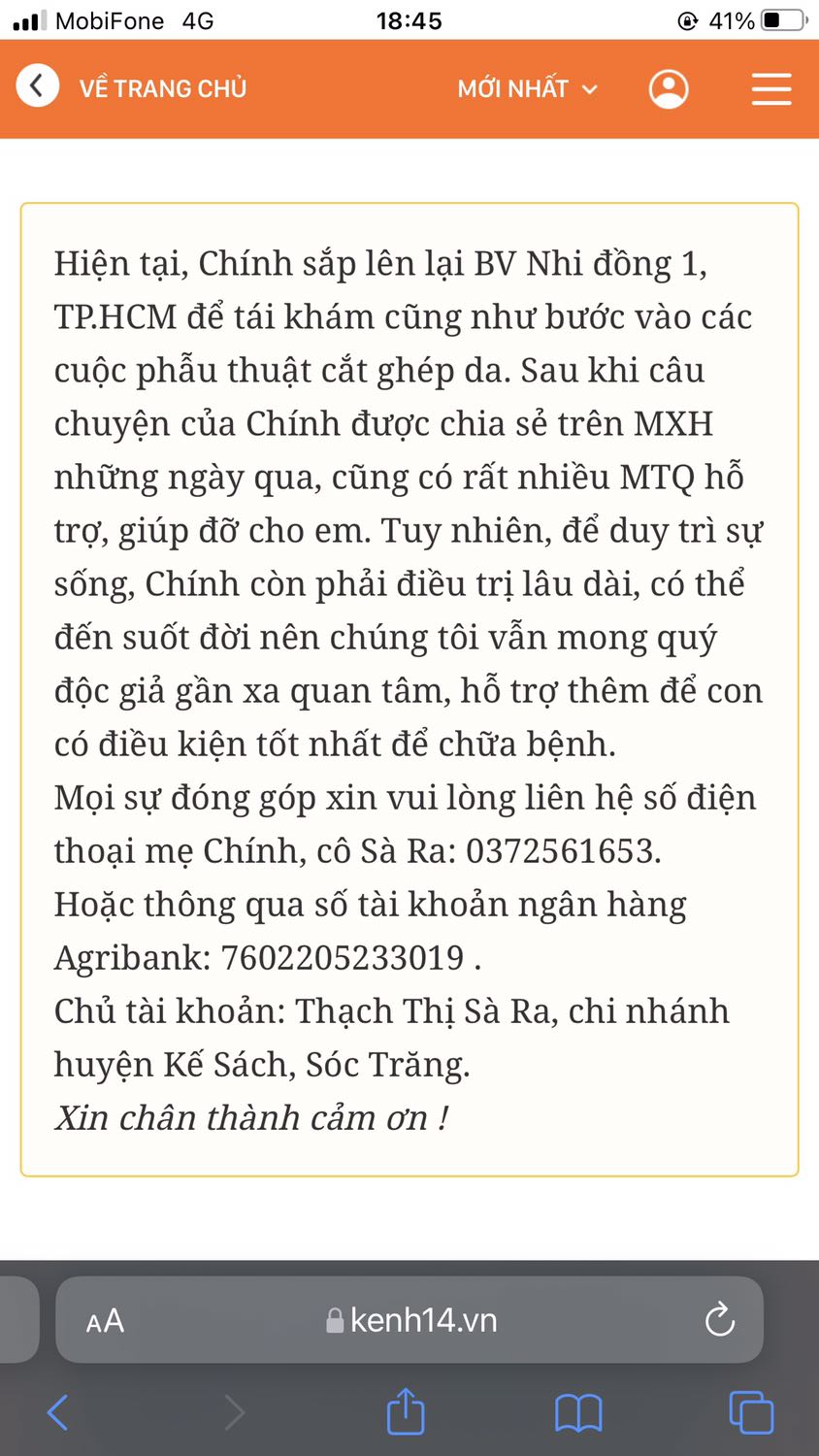Go back using Safari's back arrow

pos(58,1414)
